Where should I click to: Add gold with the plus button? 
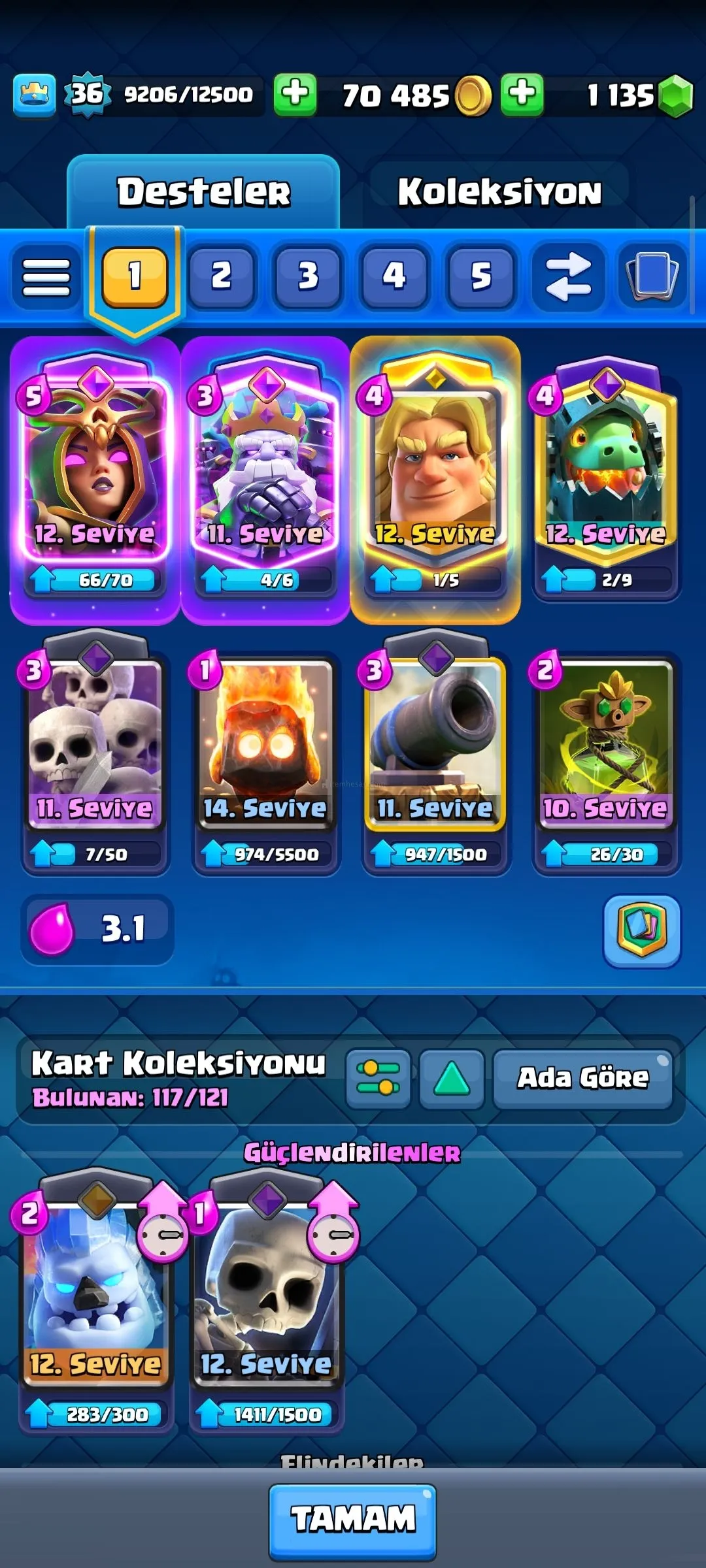coord(522,95)
